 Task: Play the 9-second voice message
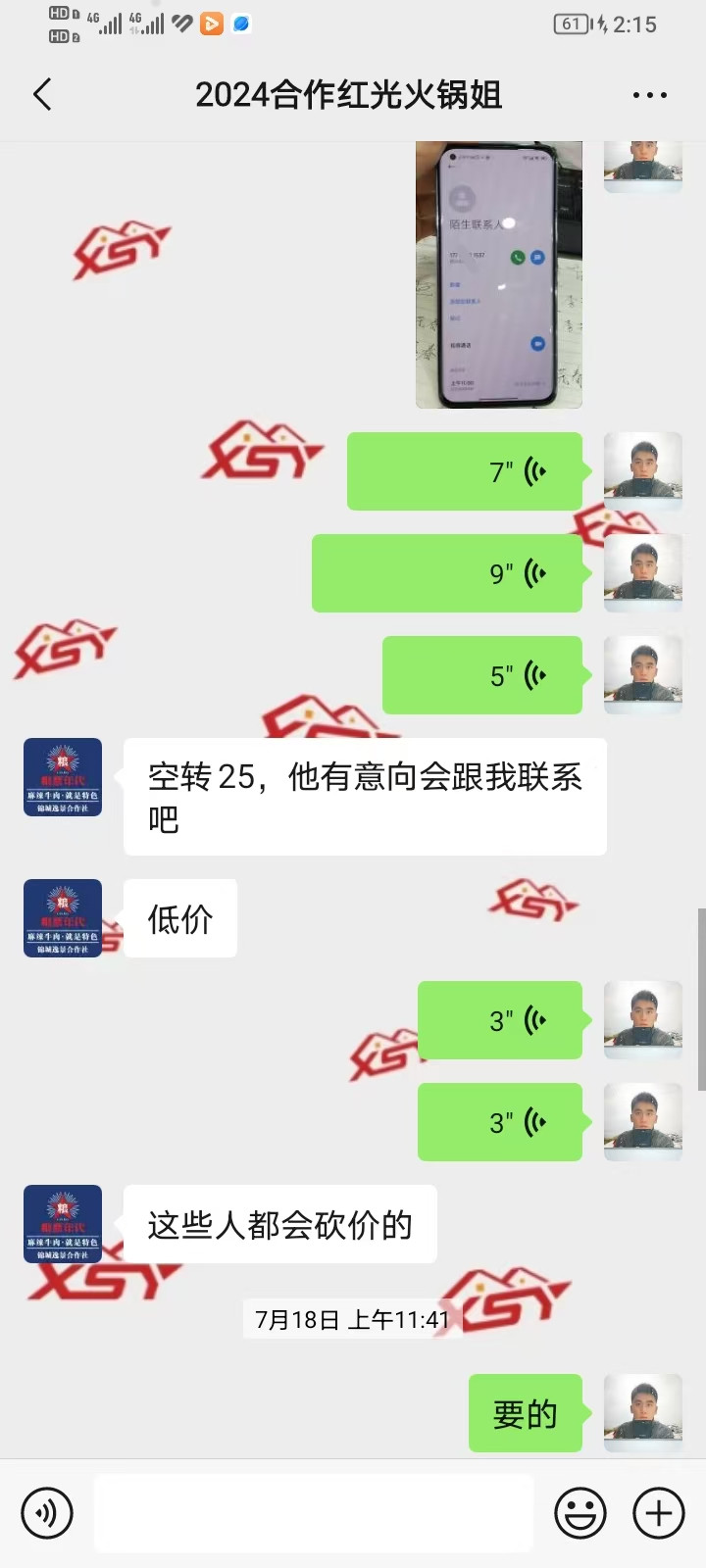[447, 573]
